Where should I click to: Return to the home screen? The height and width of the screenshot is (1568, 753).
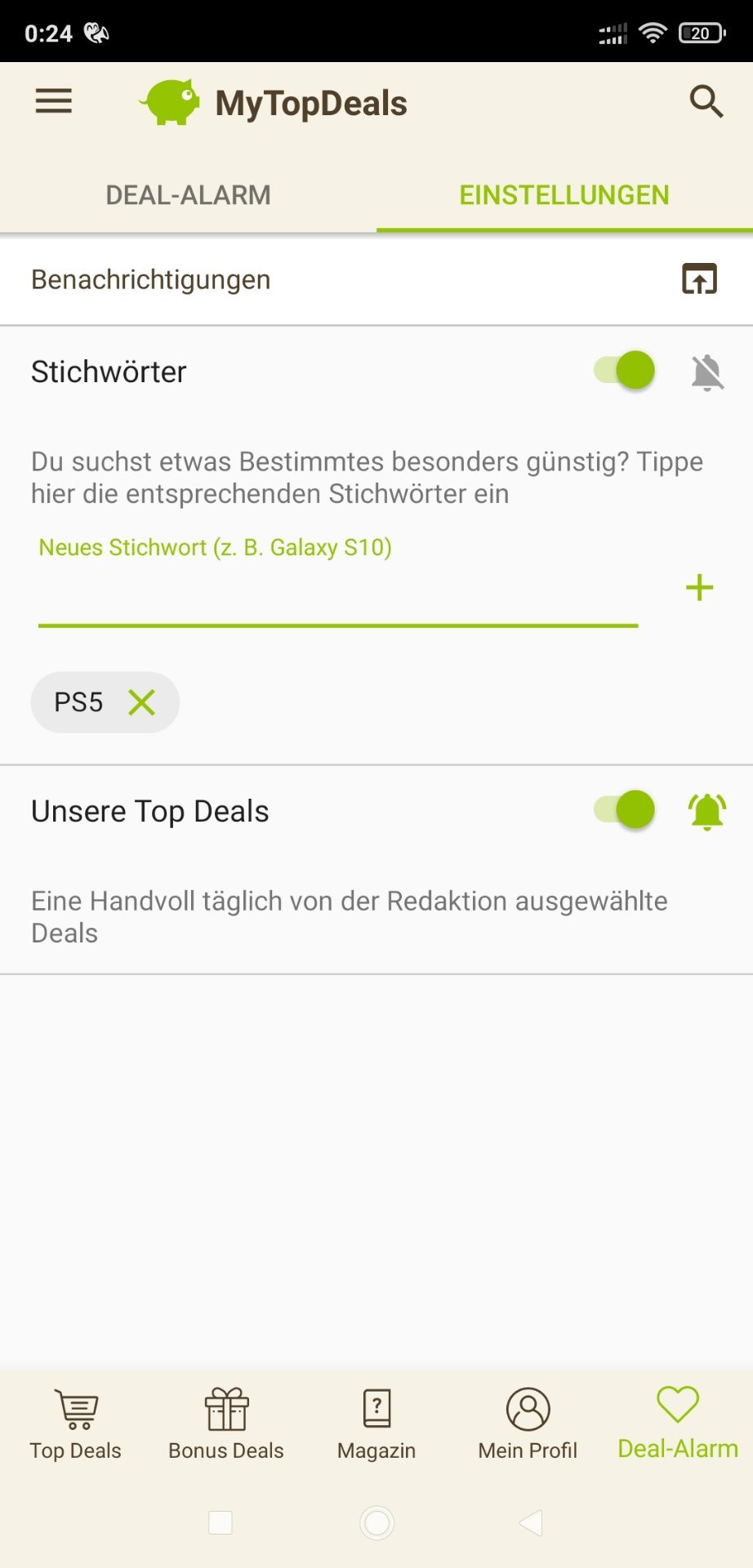(x=376, y=1522)
